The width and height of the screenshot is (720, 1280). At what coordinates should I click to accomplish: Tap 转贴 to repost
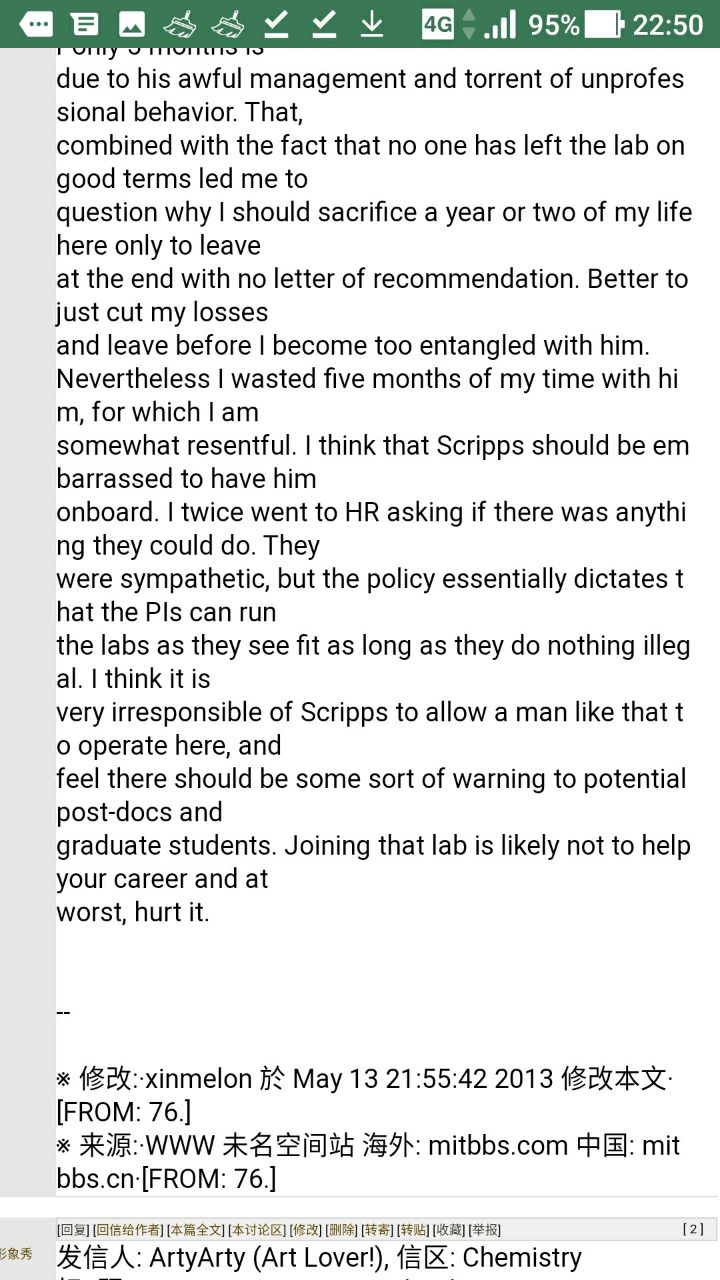pyautogui.click(x=413, y=1229)
